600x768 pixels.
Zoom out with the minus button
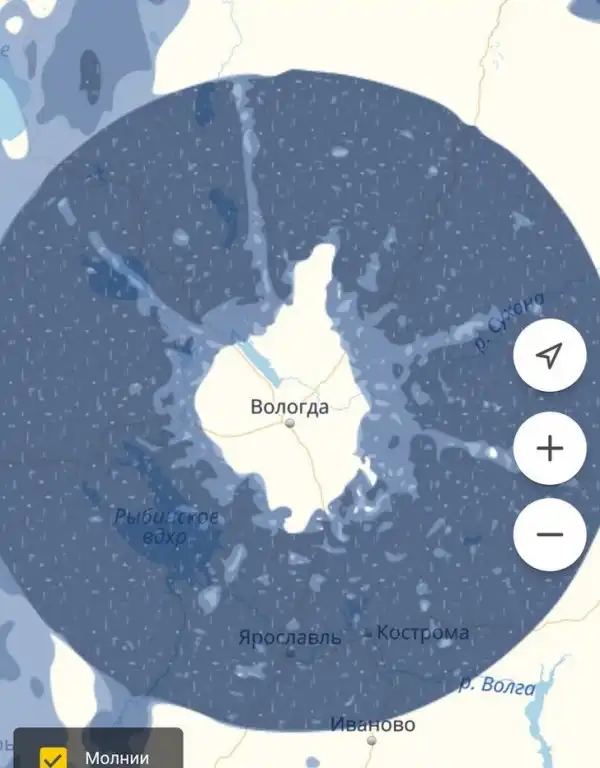[549, 534]
